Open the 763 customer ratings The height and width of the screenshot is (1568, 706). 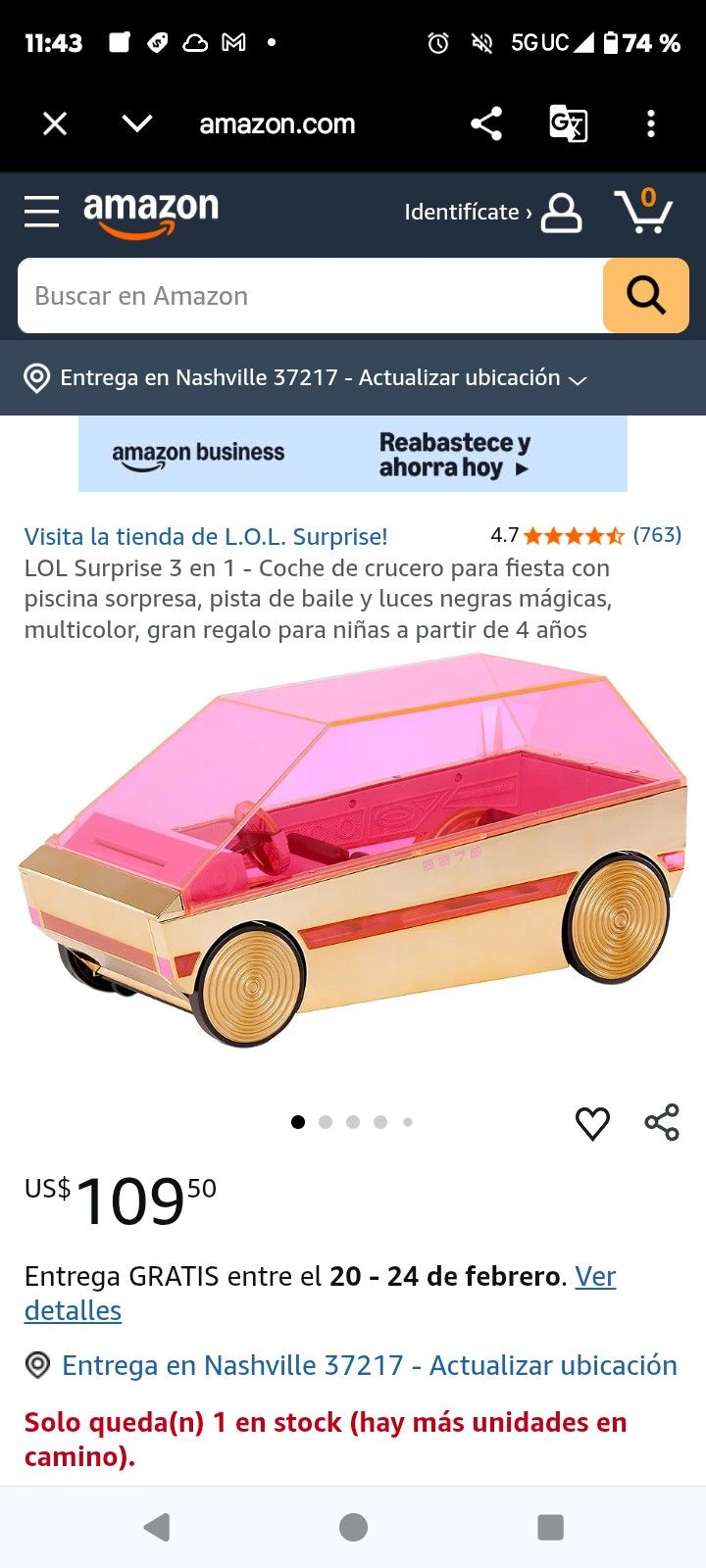point(657,535)
